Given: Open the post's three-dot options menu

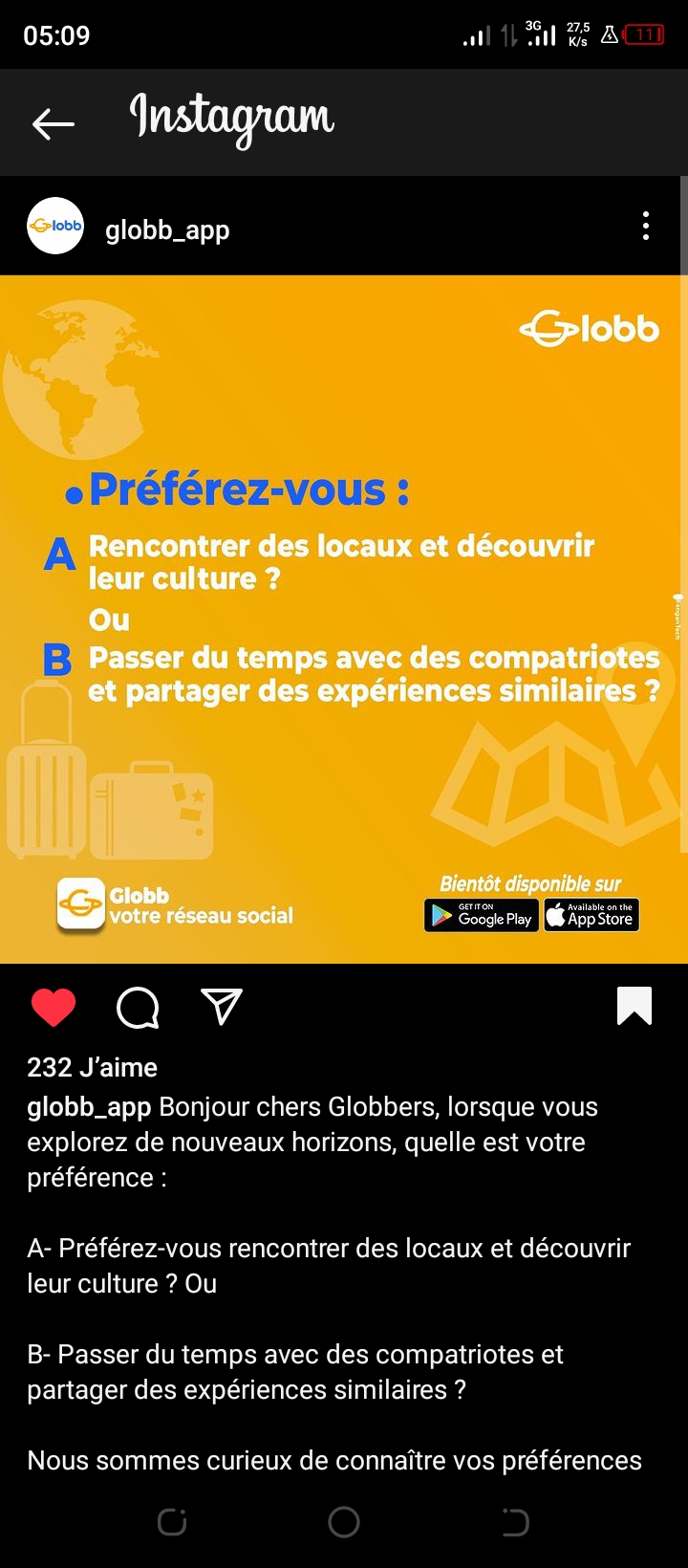Looking at the screenshot, I should [x=646, y=226].
